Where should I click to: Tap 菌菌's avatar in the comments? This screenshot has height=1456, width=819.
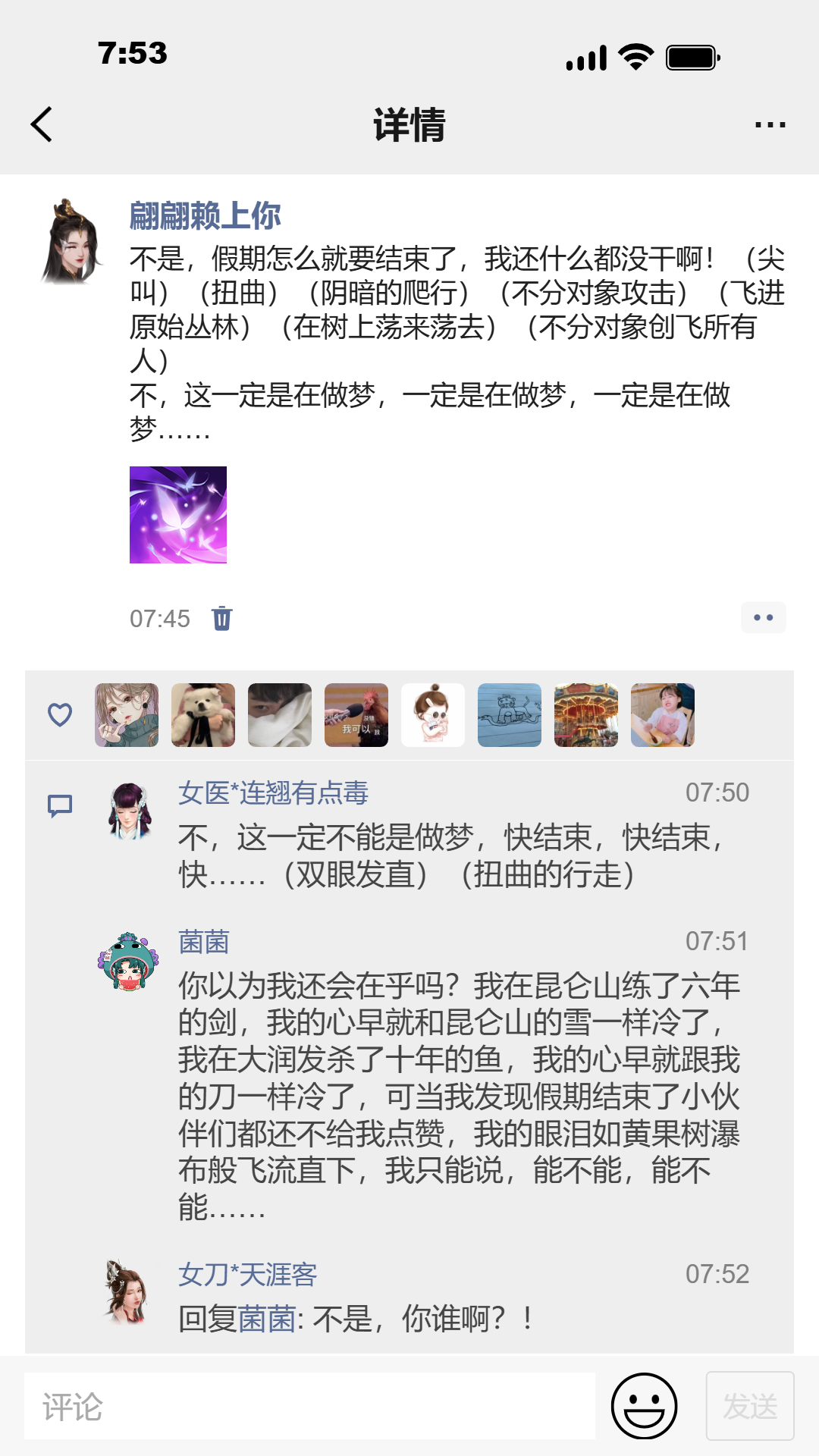point(128,962)
